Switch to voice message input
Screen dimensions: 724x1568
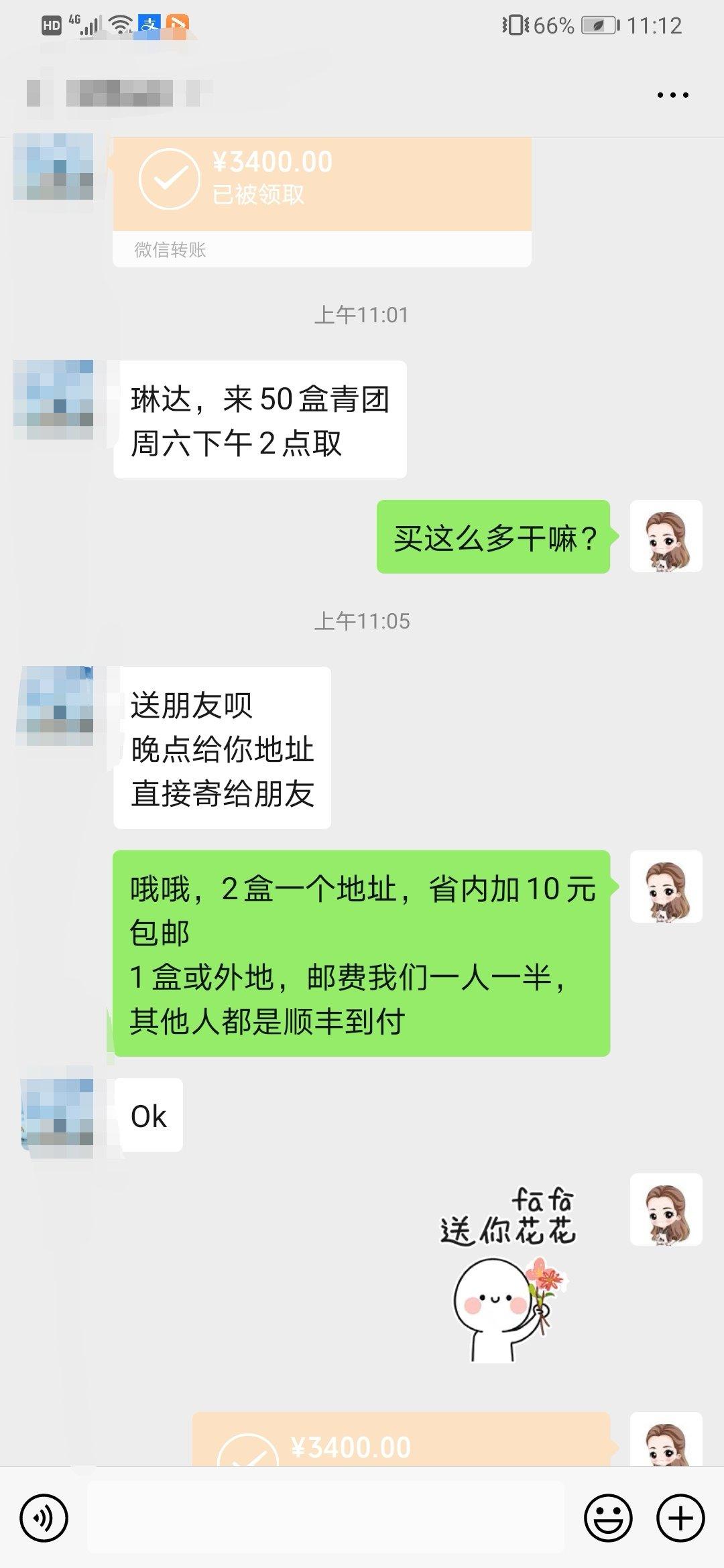(x=44, y=1518)
